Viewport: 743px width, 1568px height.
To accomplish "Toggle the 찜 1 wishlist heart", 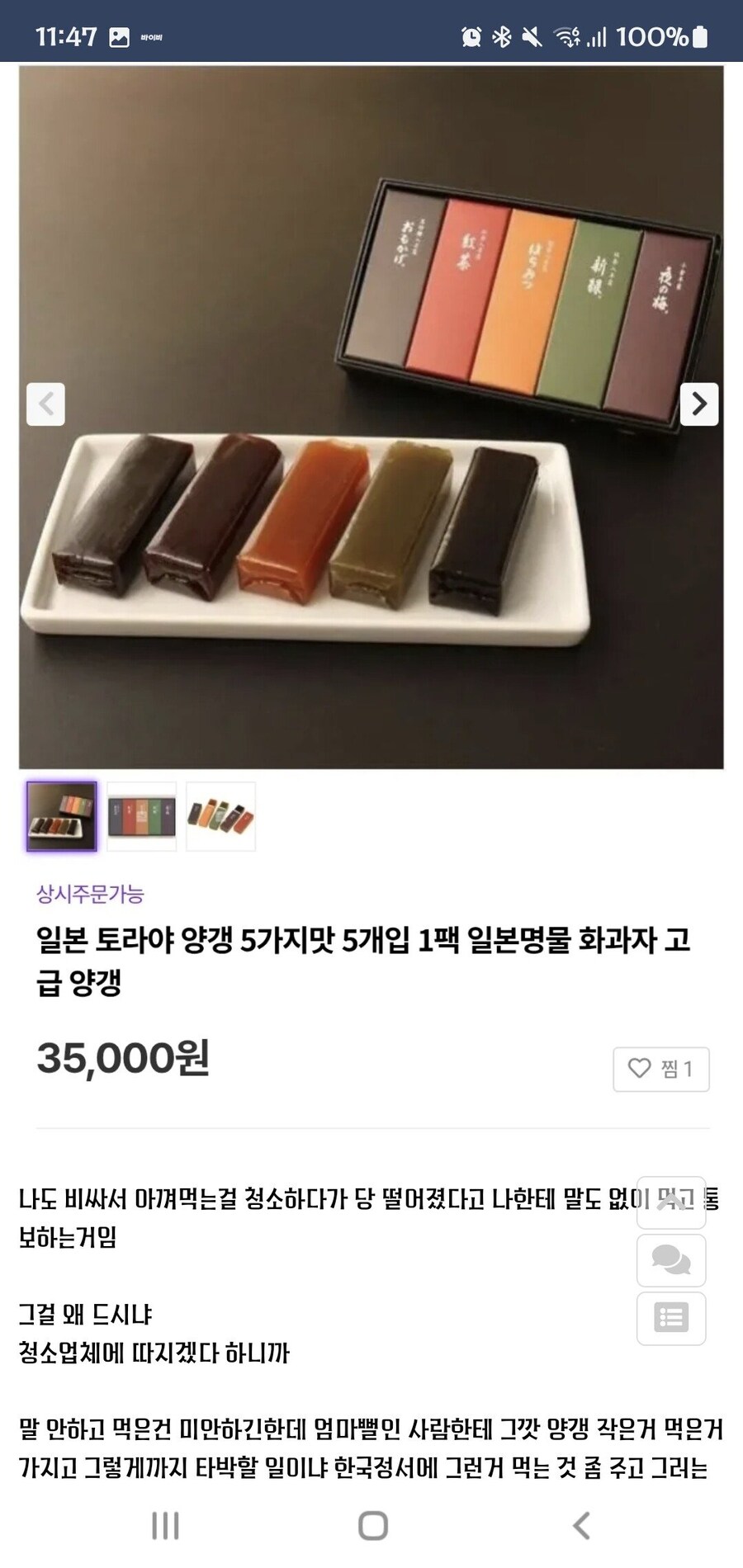I will click(660, 1069).
